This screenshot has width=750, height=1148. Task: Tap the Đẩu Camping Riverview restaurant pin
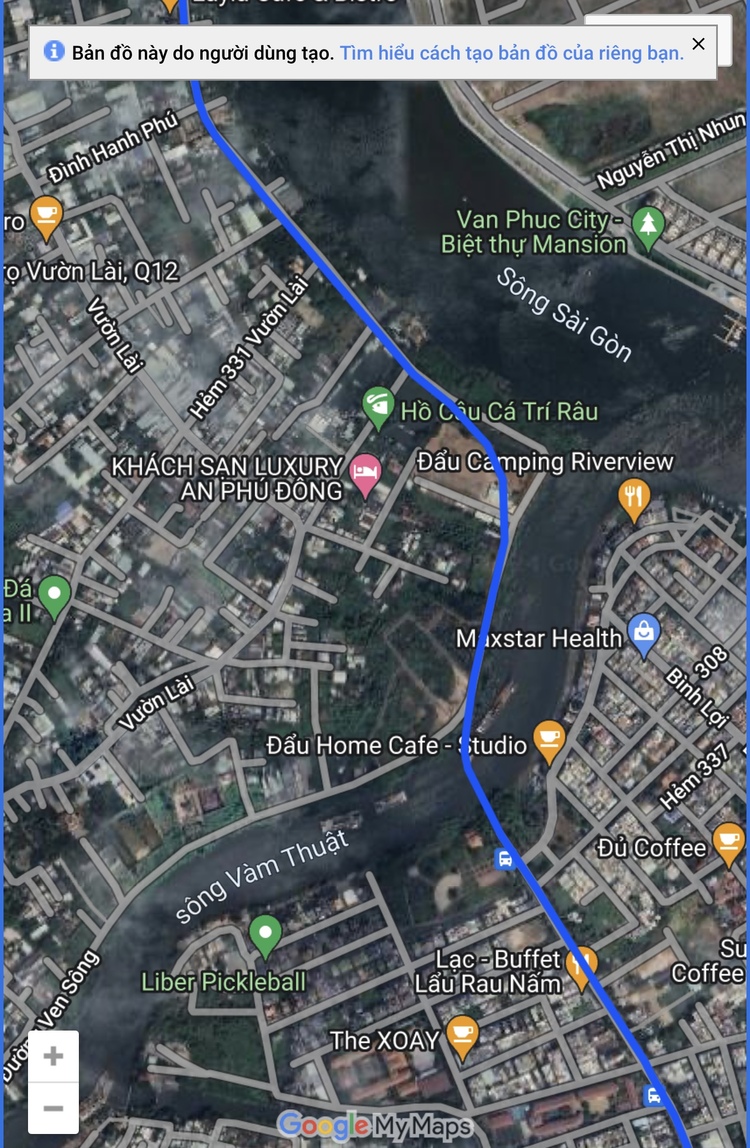(x=634, y=497)
